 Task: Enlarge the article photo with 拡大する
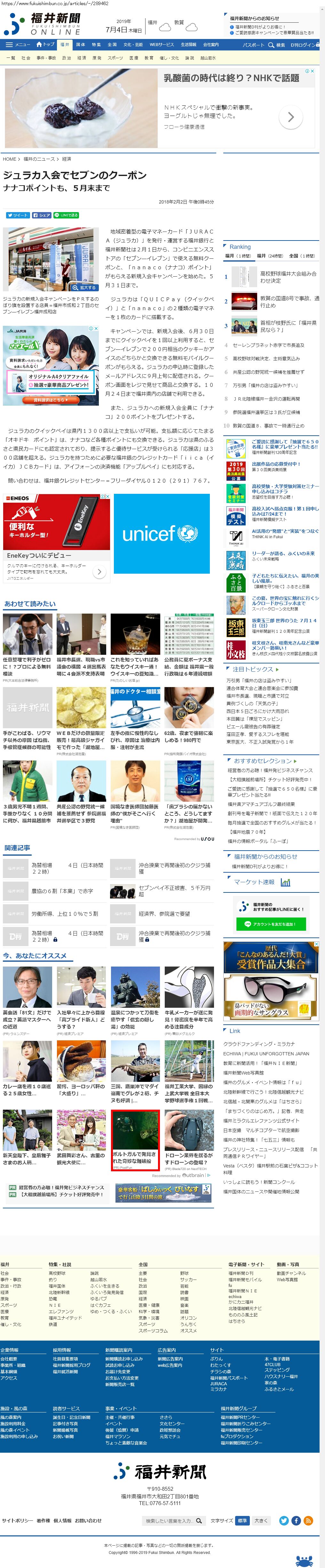click(x=84, y=287)
